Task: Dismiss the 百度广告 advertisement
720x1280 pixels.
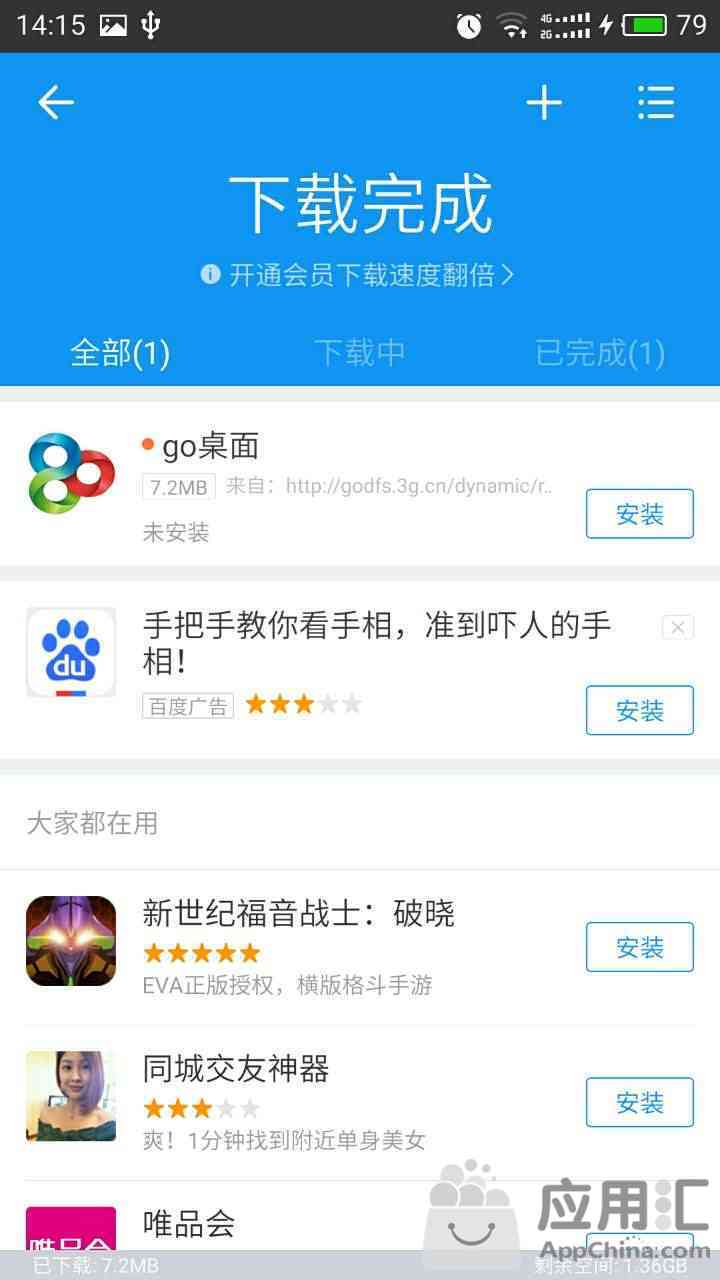Action: 677,627
